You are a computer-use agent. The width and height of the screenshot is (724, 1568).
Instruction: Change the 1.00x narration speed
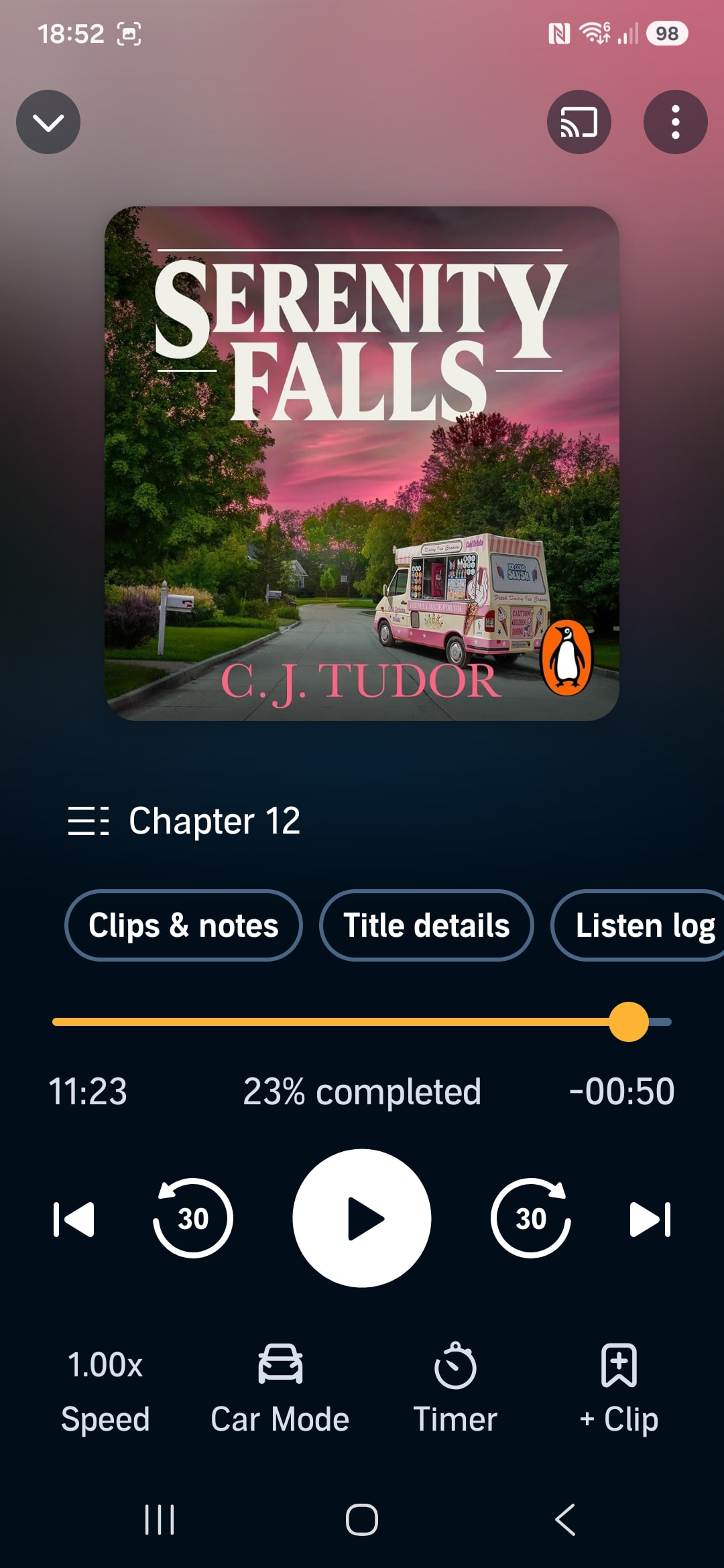[105, 1391]
